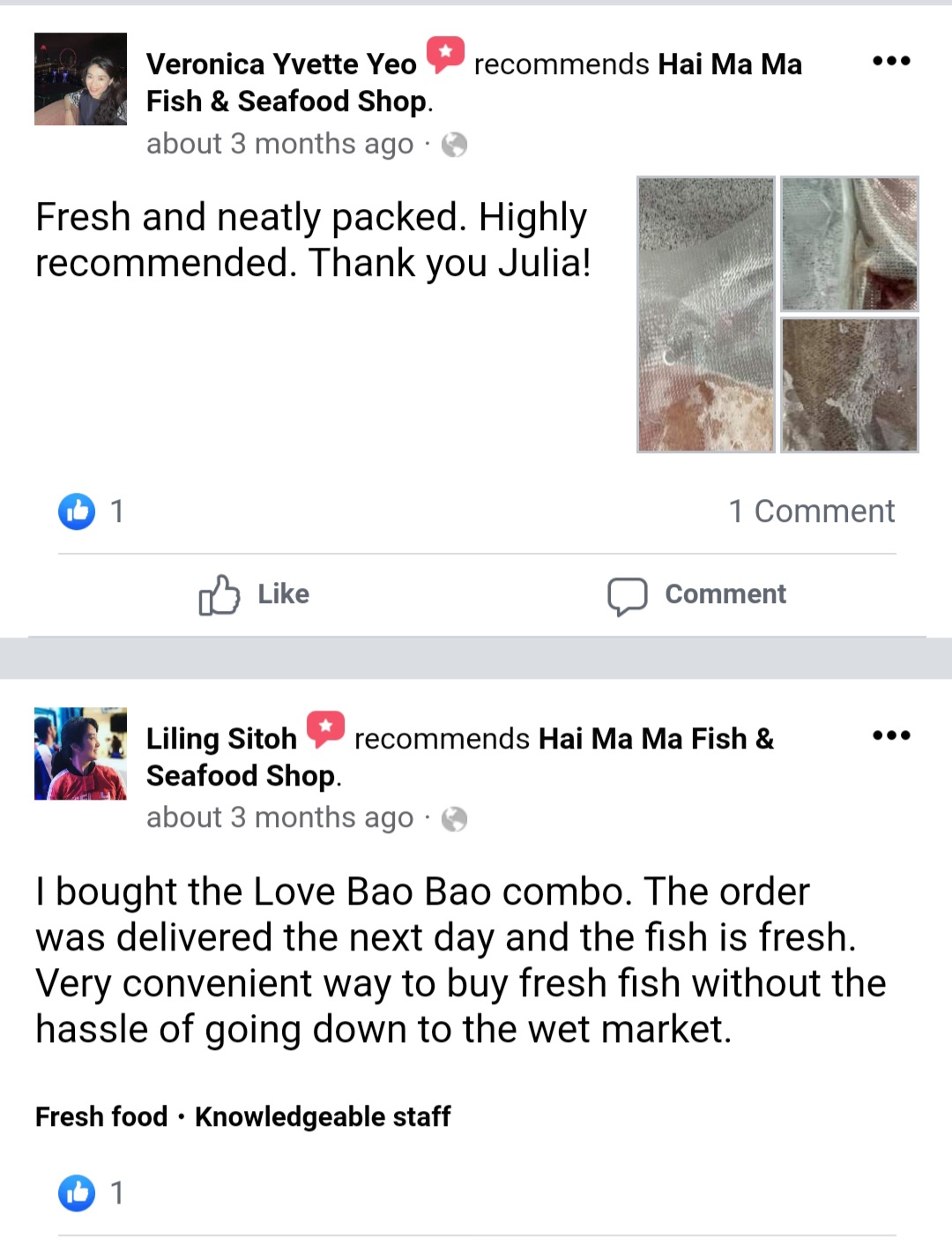The image size is (952, 1245).
Task: Select the Knowledgeable staff tag
Action: click(321, 1116)
